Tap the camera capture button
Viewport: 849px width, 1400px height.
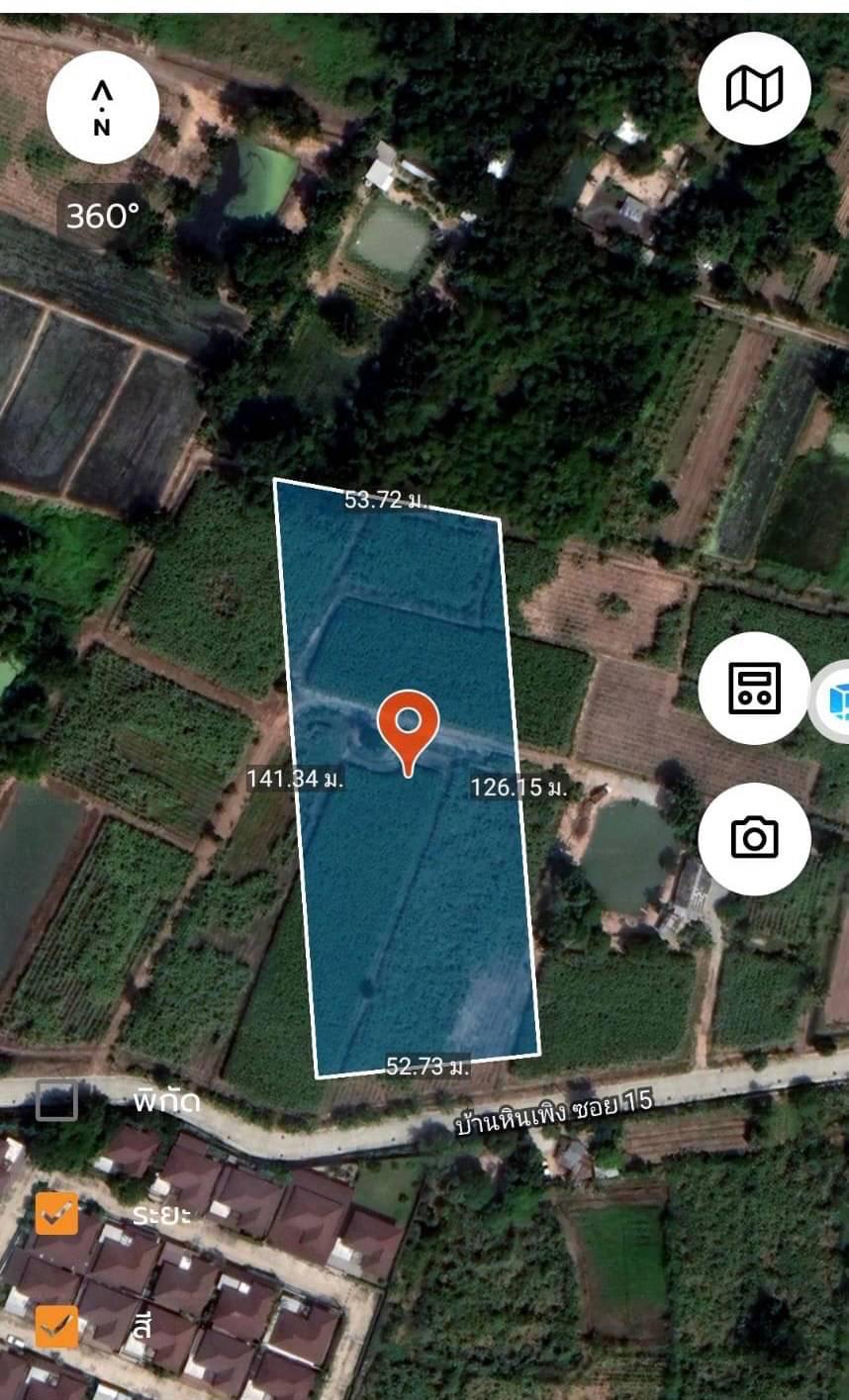(754, 838)
